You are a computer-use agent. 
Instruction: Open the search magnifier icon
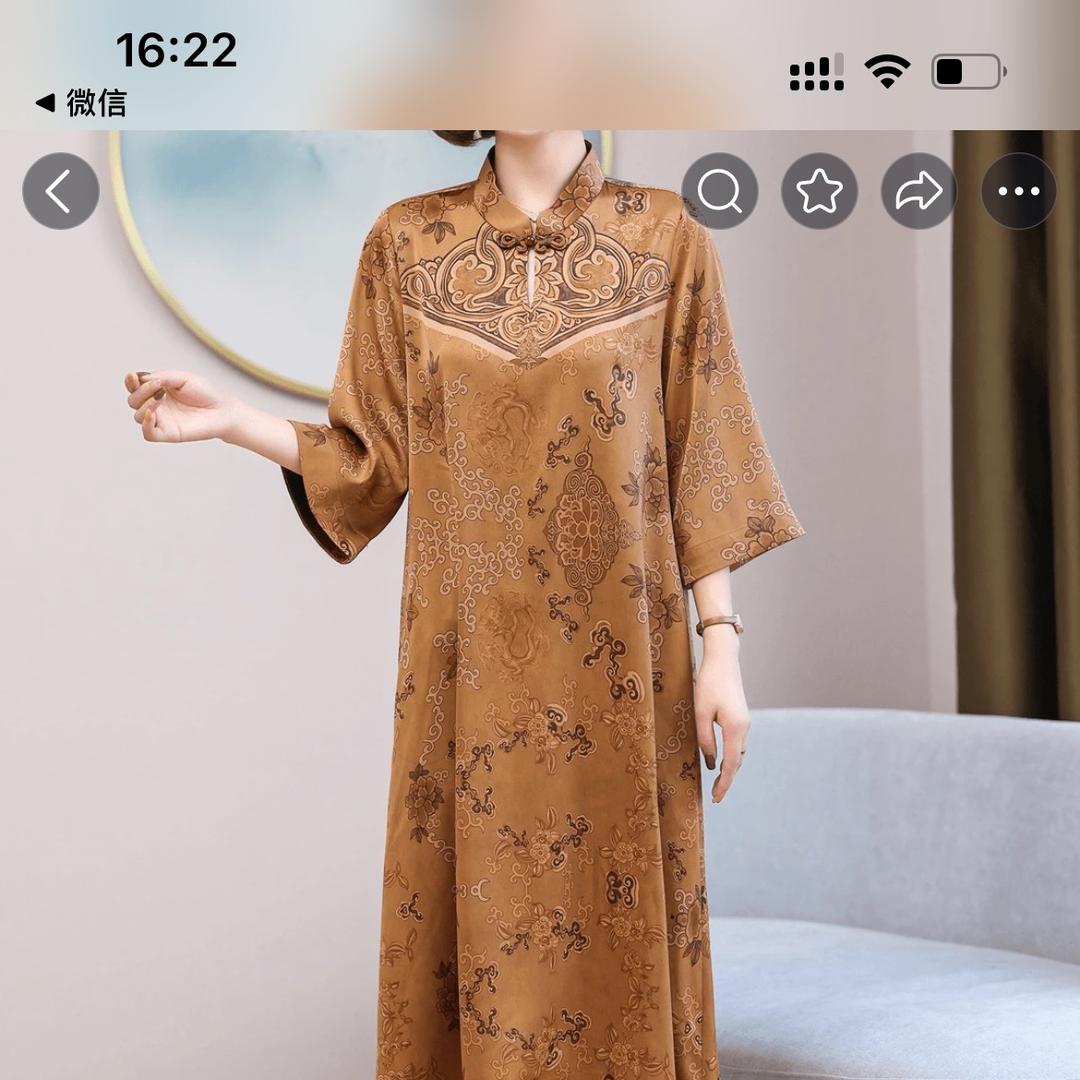tap(719, 191)
